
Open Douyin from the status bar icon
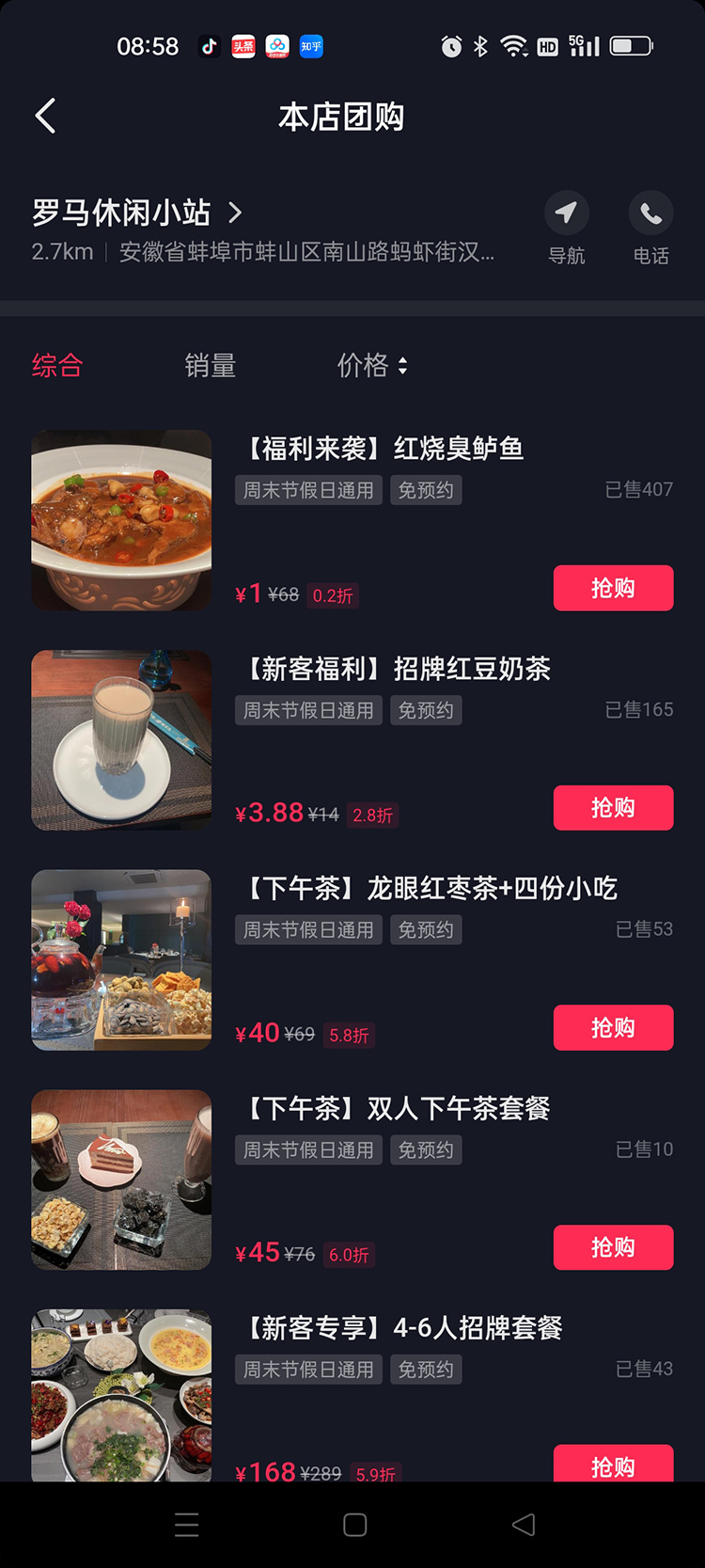209,45
